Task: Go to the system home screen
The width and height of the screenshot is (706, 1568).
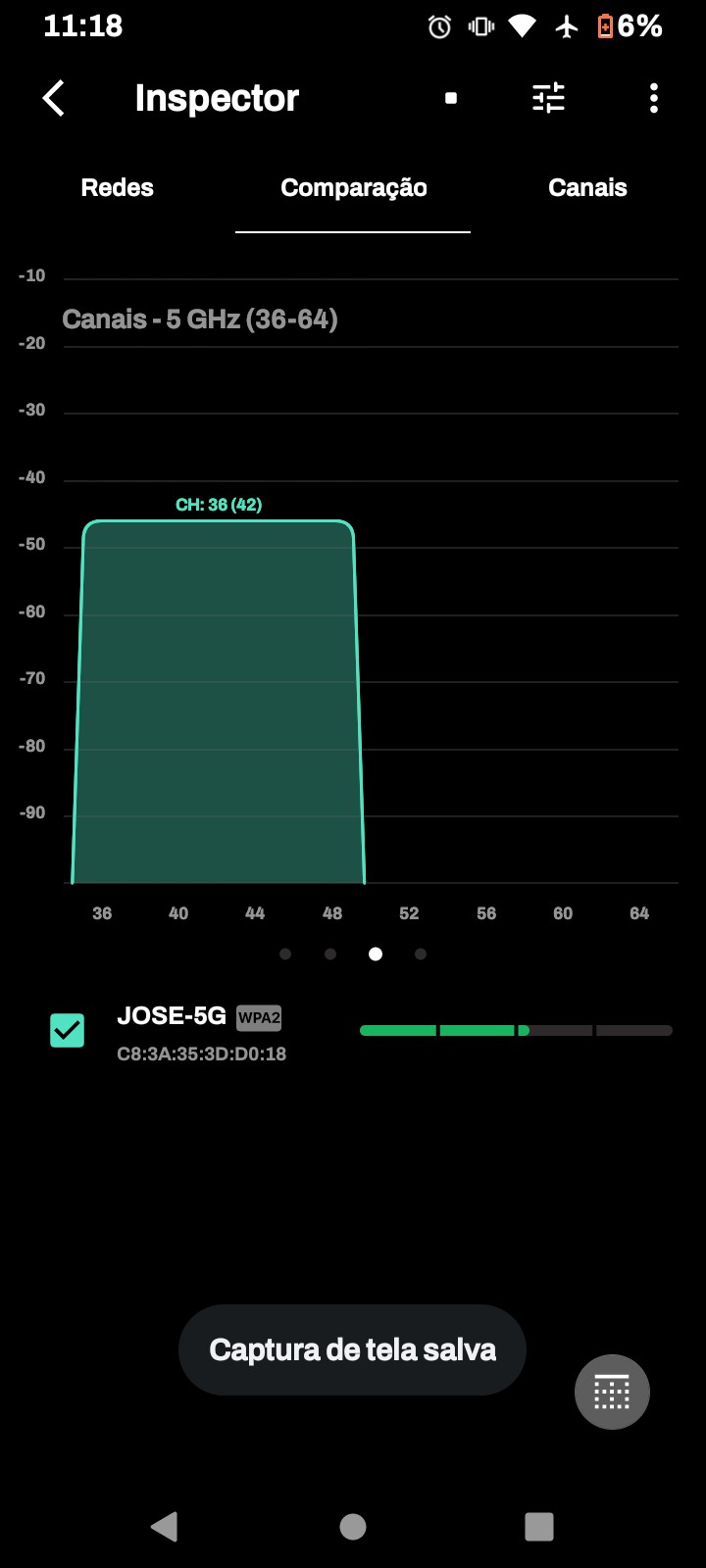Action: [353, 1526]
